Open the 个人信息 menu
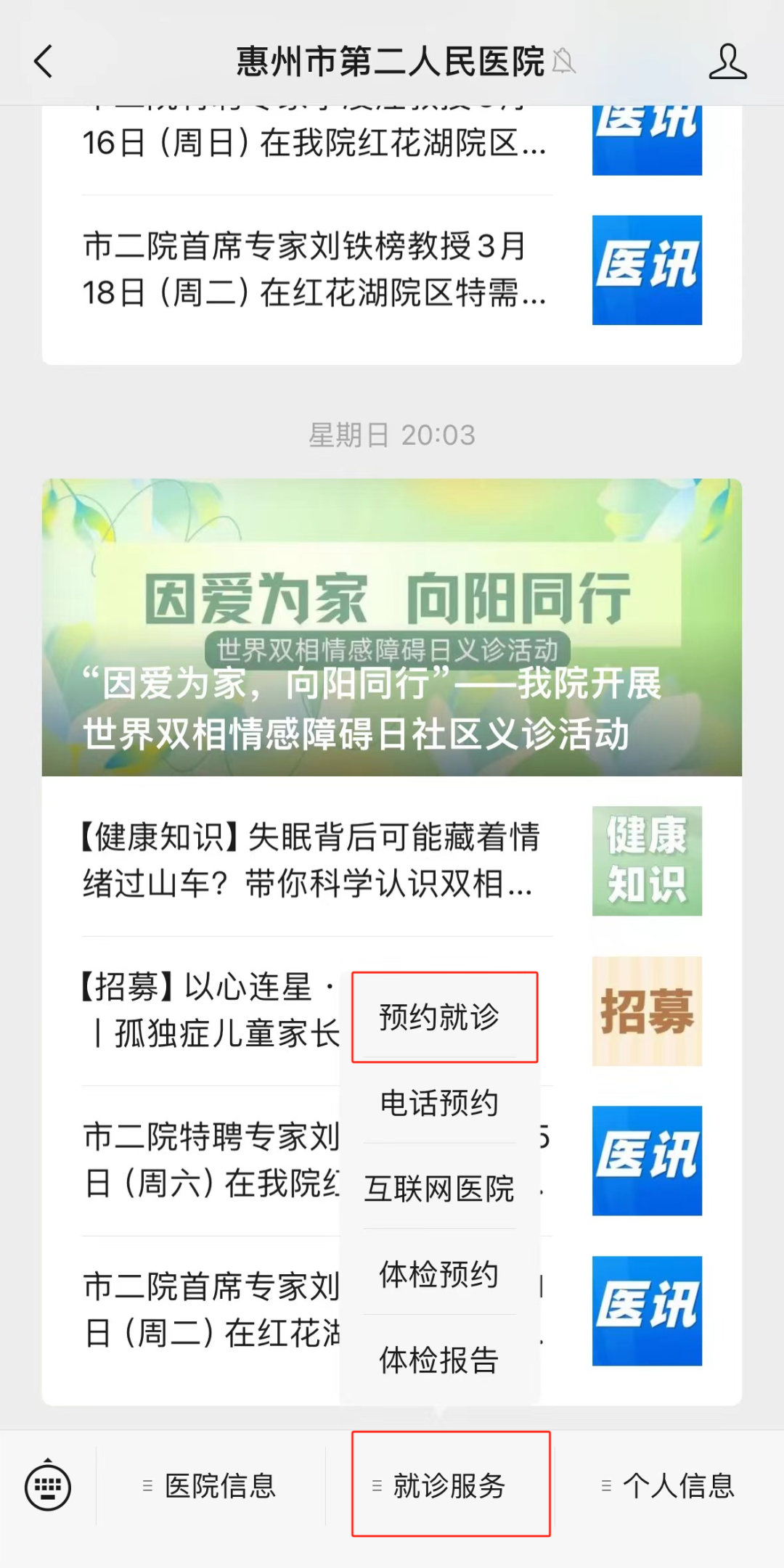 668,1485
